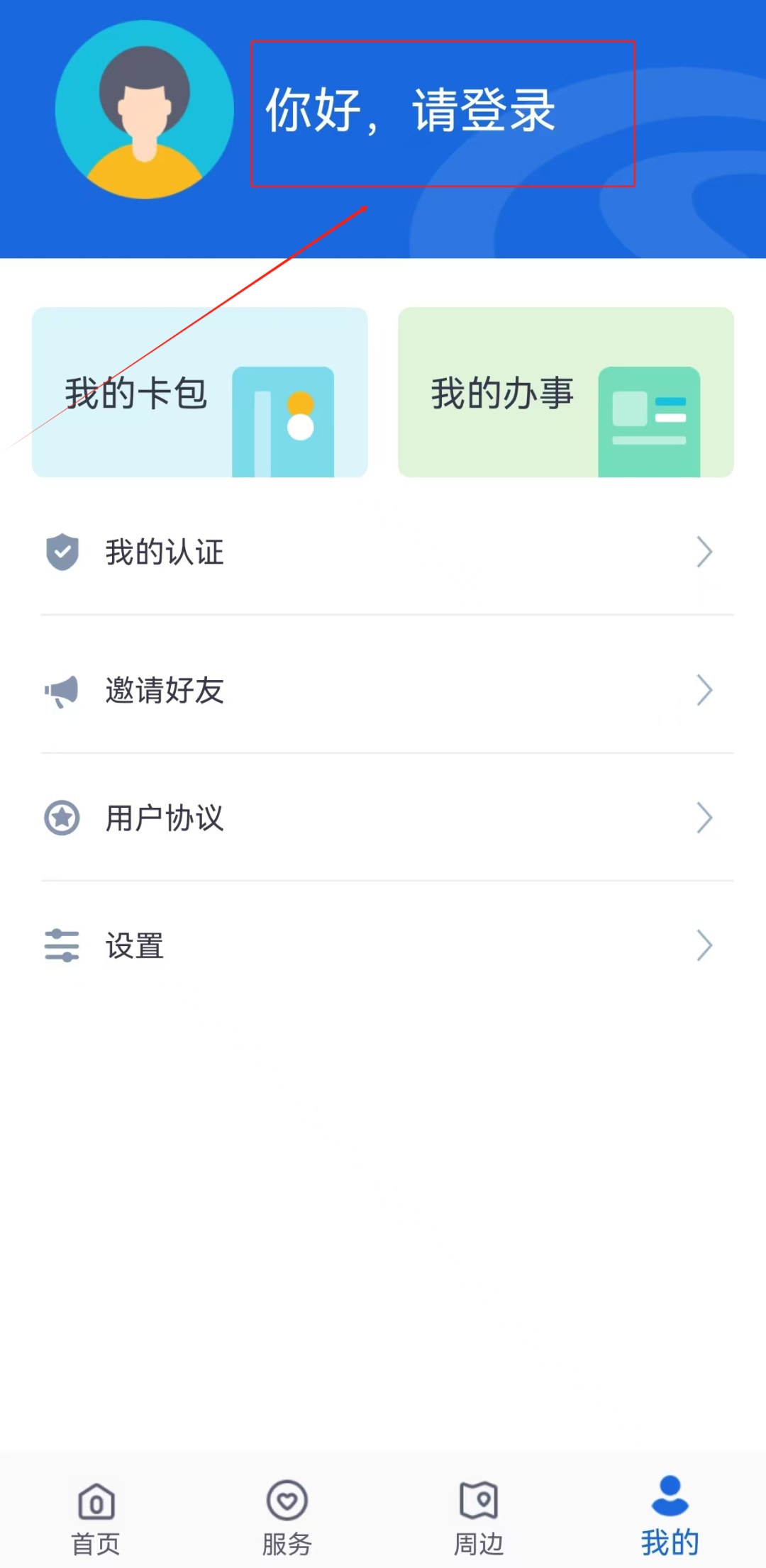Expand 我的认证 via its chevron
Viewport: 766px width, 1568px height.
(x=704, y=552)
